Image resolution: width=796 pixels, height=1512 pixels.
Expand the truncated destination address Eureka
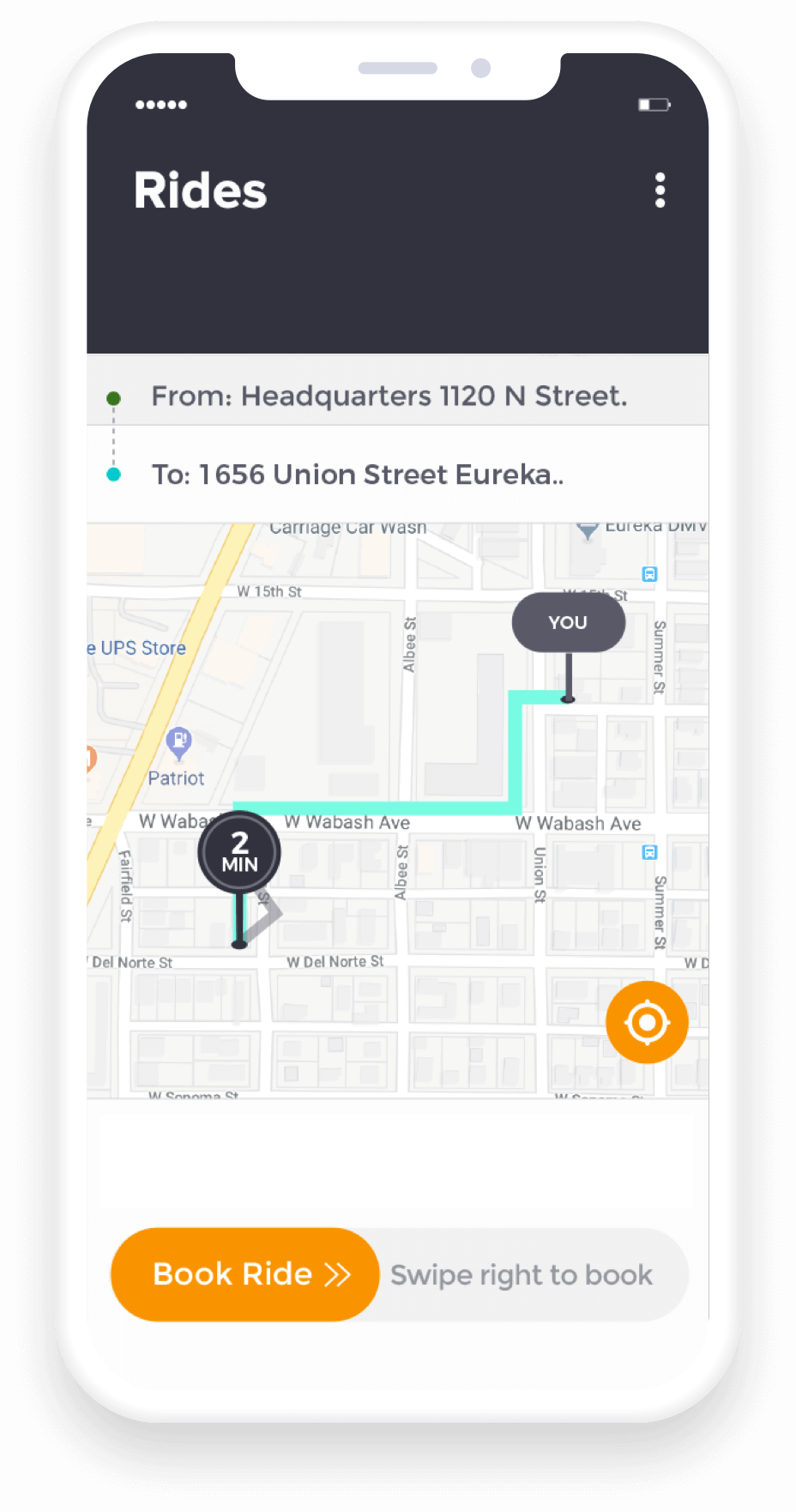(358, 474)
